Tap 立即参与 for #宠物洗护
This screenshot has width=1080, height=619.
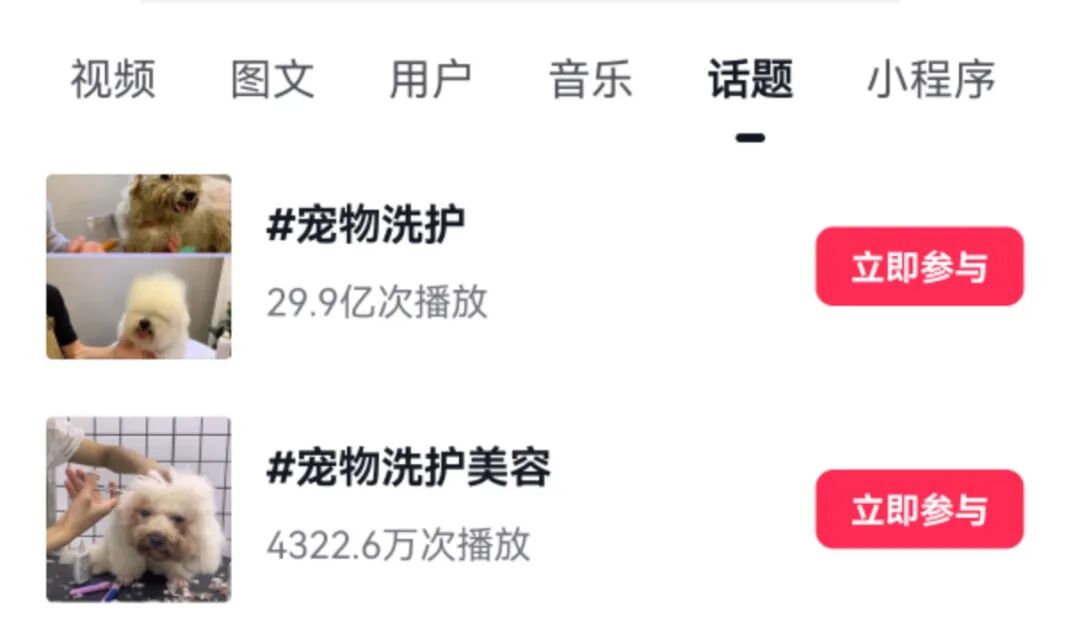tap(919, 267)
